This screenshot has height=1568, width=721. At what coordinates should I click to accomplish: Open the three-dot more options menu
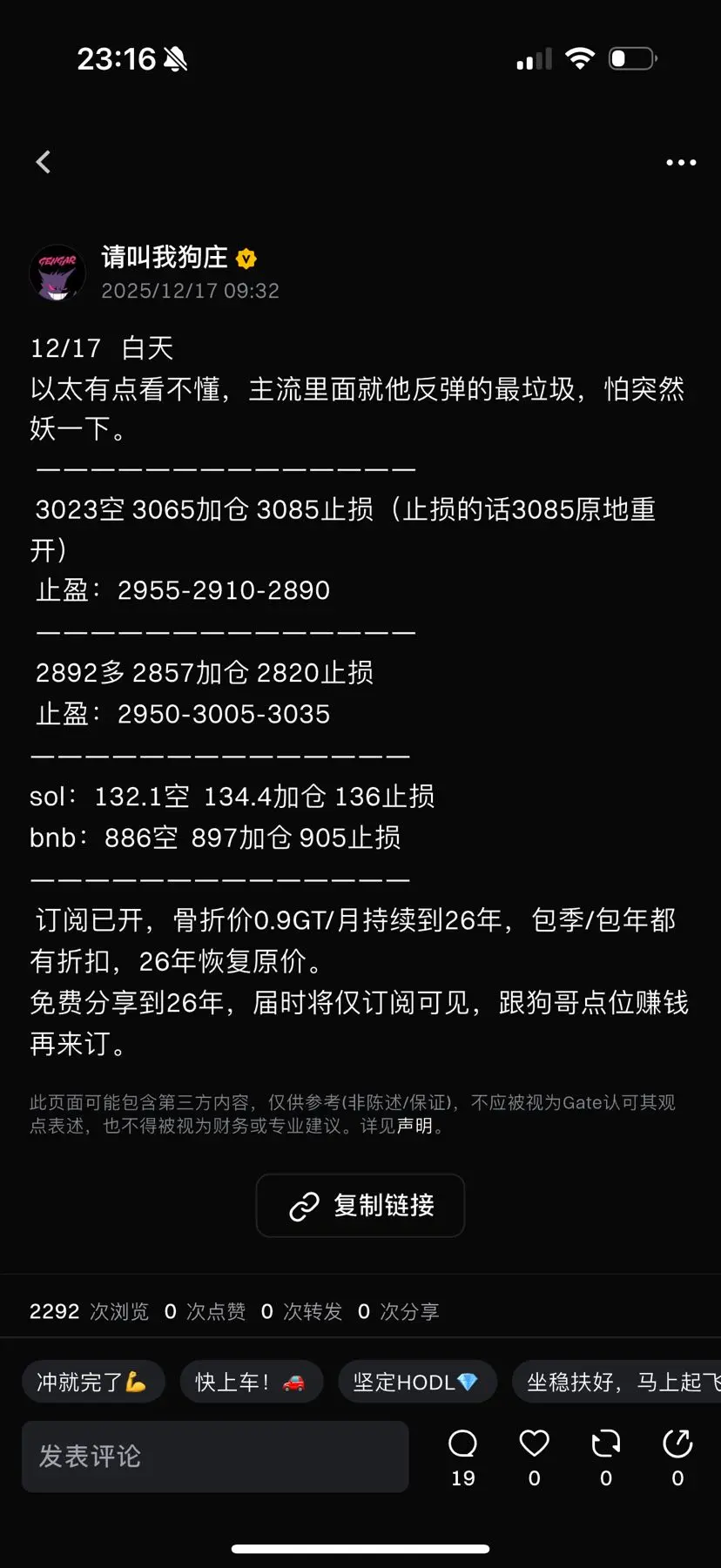[x=681, y=162]
